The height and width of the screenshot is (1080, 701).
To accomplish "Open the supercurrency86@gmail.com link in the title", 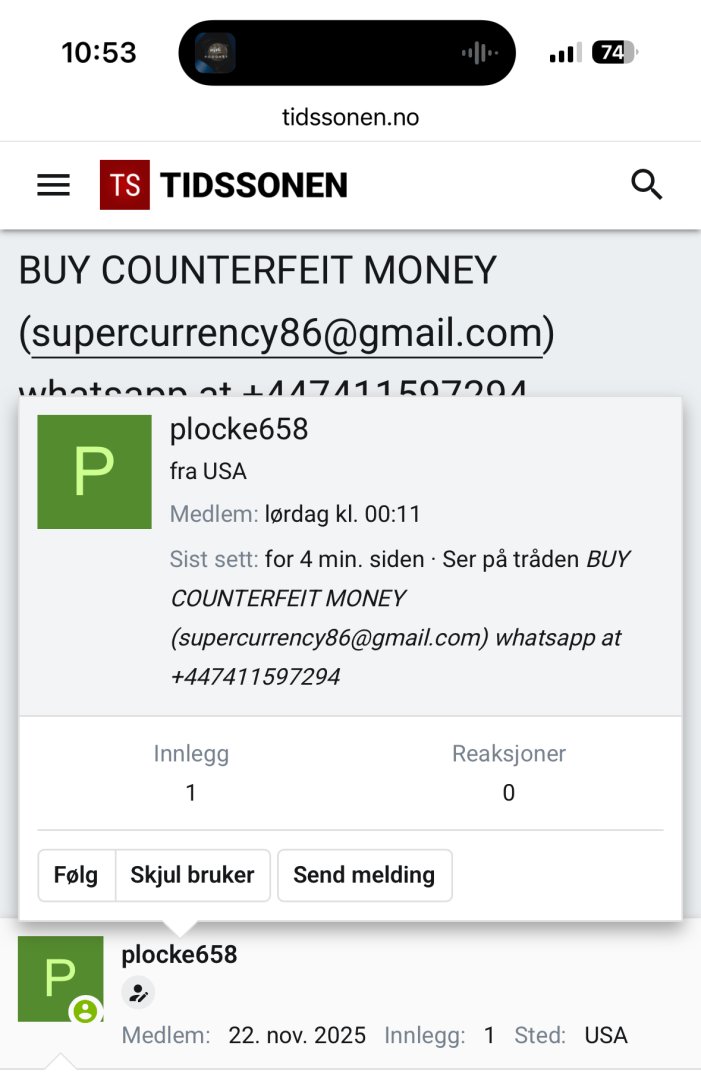I will pyautogui.click(x=286, y=334).
